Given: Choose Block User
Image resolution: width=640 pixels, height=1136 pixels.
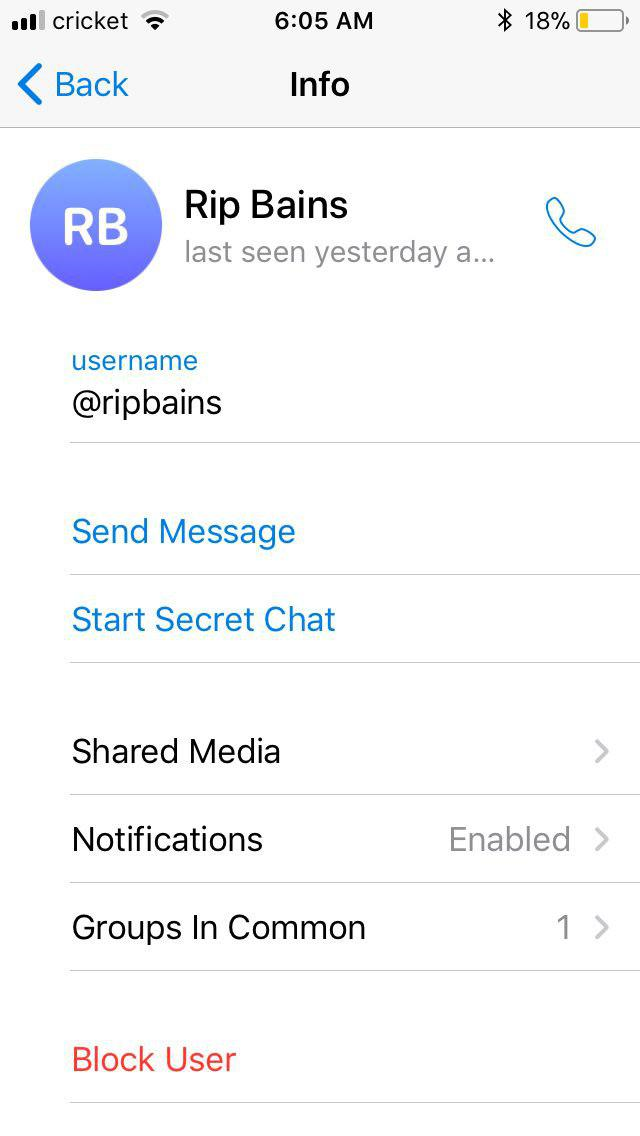Looking at the screenshot, I should click(354, 1059).
